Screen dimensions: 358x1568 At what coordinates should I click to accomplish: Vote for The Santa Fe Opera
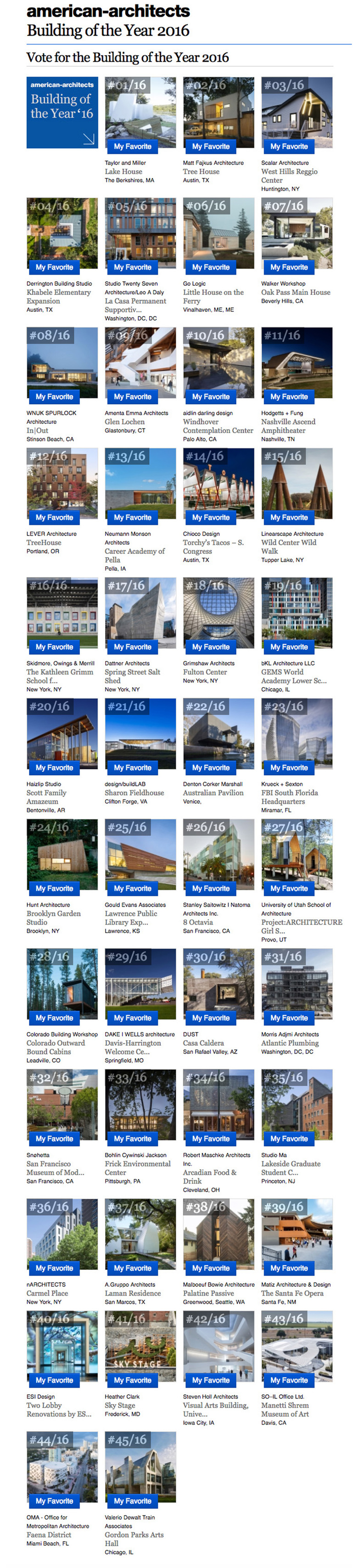289,1269
